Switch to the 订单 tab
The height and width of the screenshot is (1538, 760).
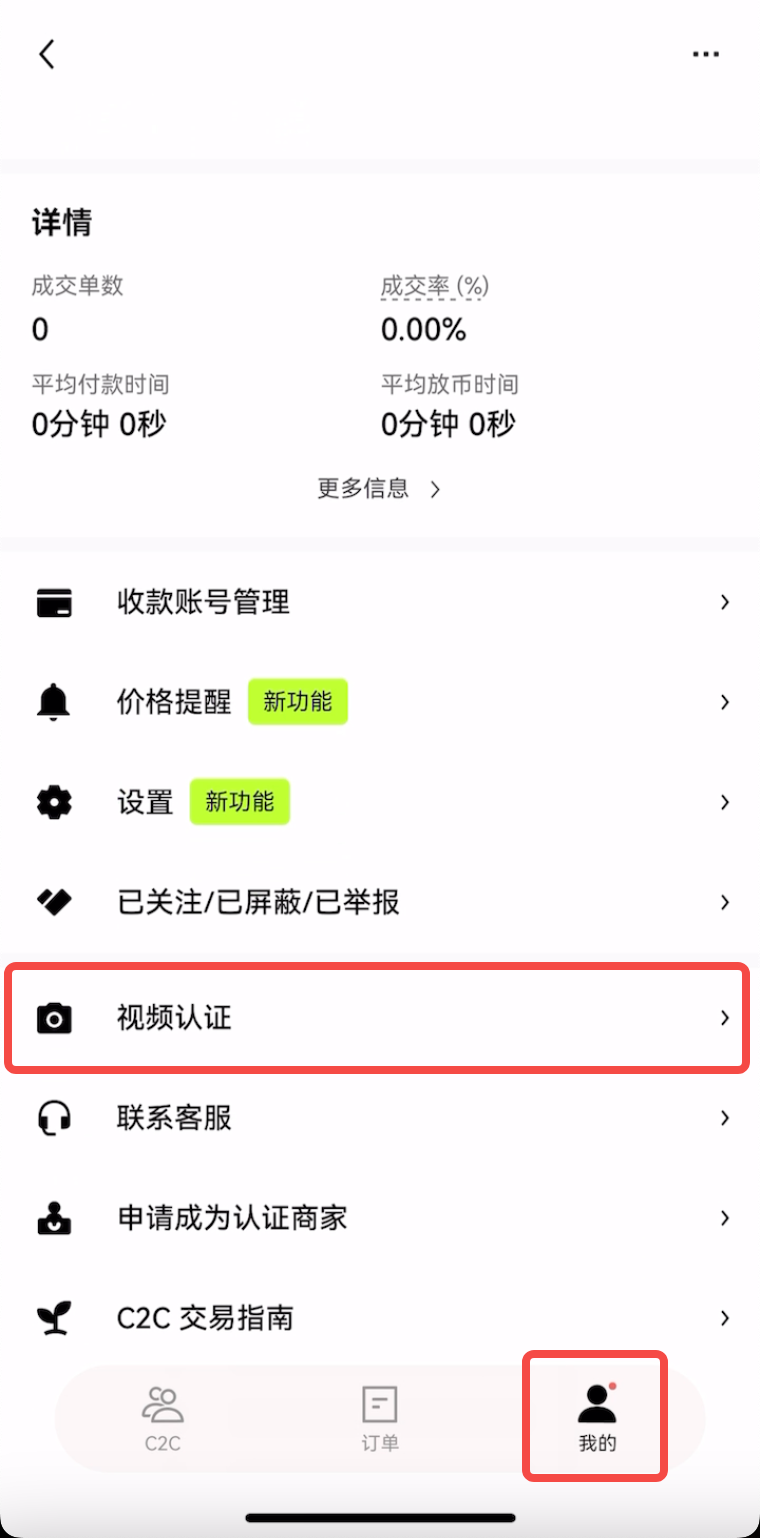[x=379, y=1418]
